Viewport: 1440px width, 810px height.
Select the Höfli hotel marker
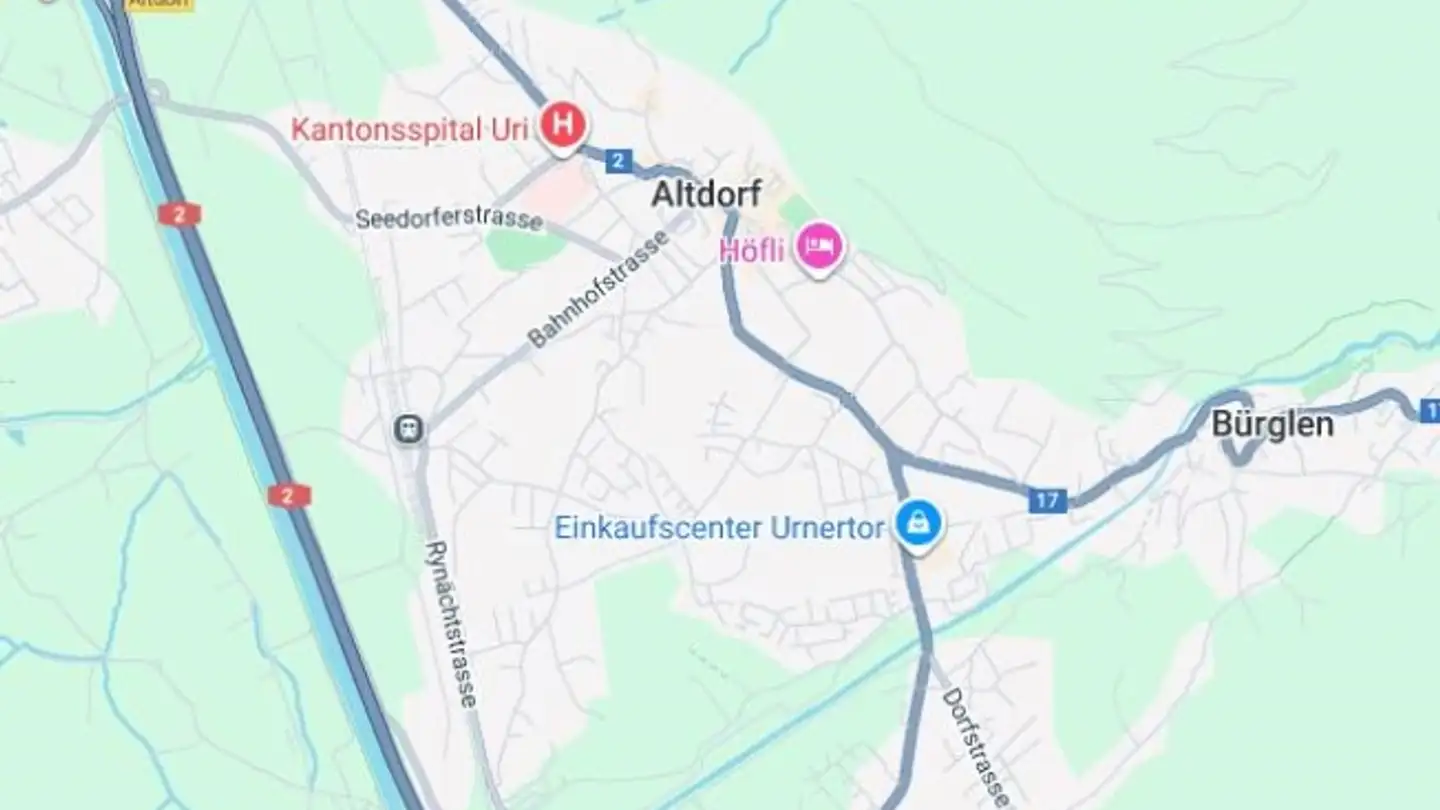coord(819,246)
